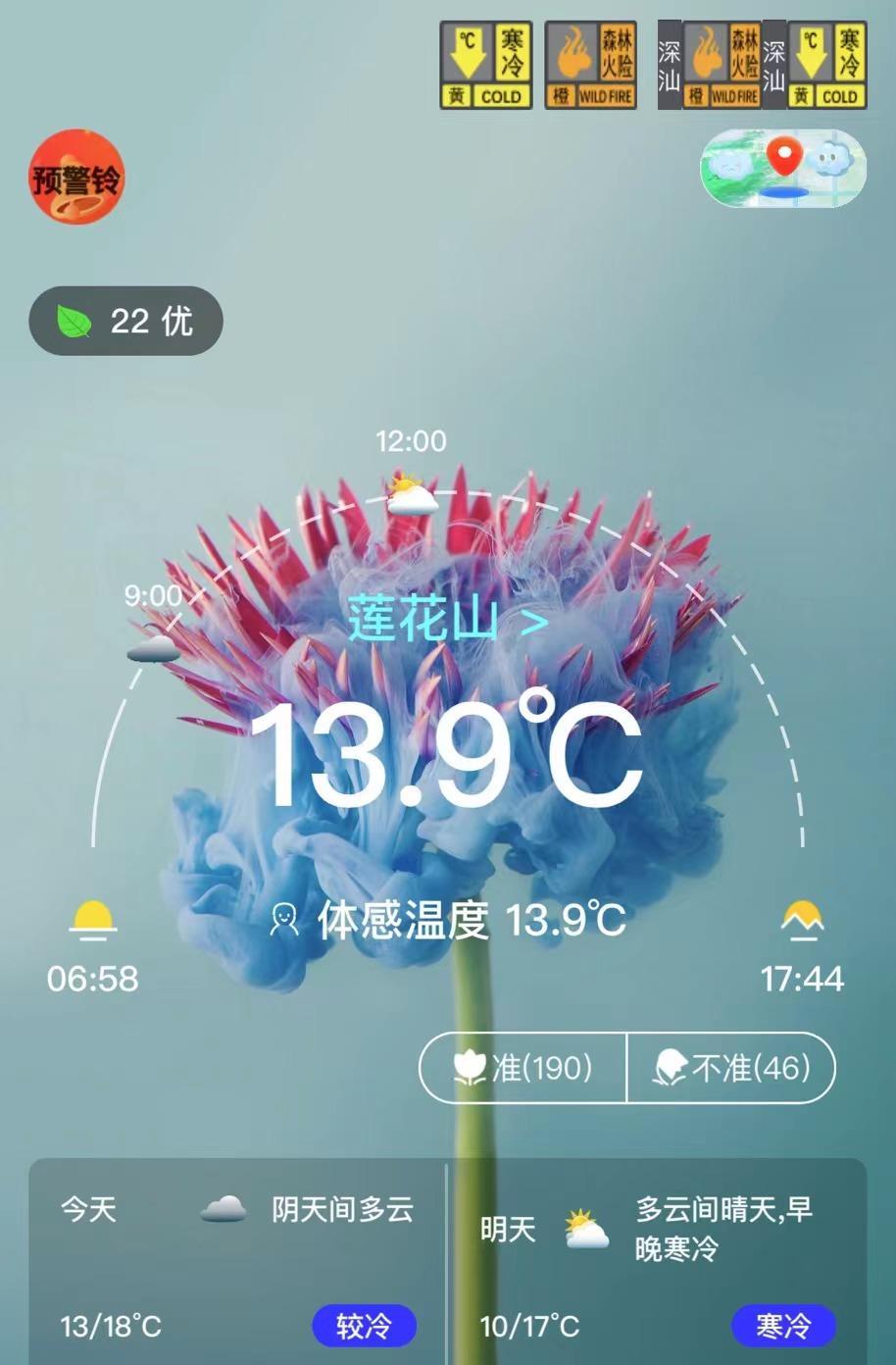Open the 预警铃 warning bell
This screenshot has height=1365, width=896.
[76, 177]
